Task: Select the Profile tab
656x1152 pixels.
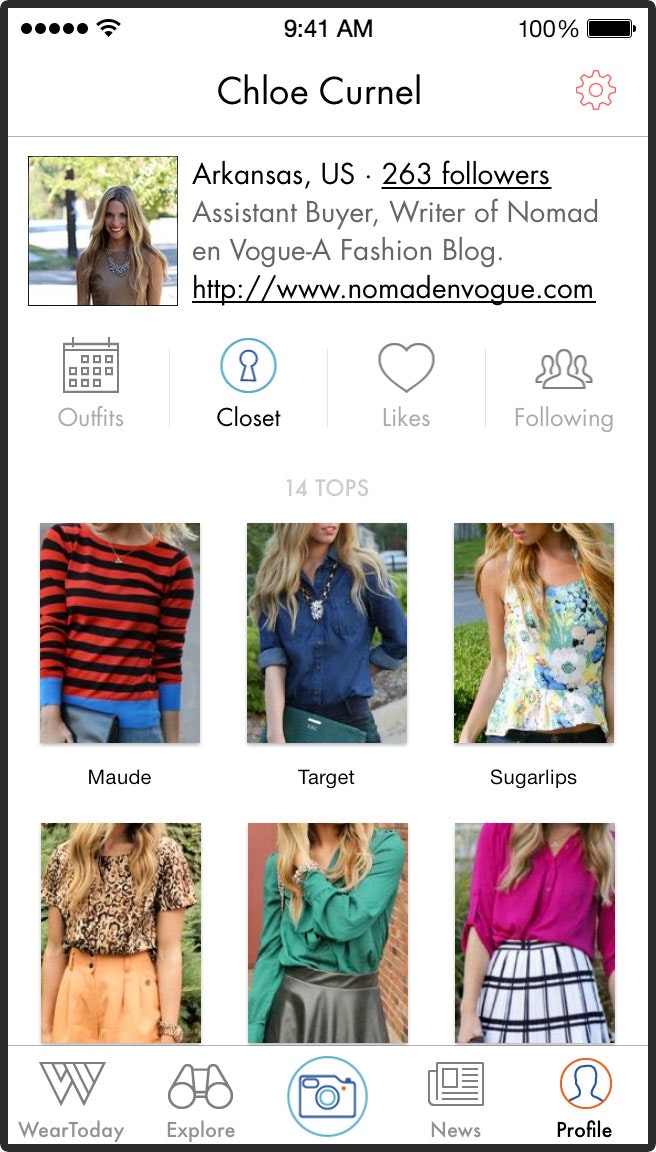Action: coord(585,1100)
